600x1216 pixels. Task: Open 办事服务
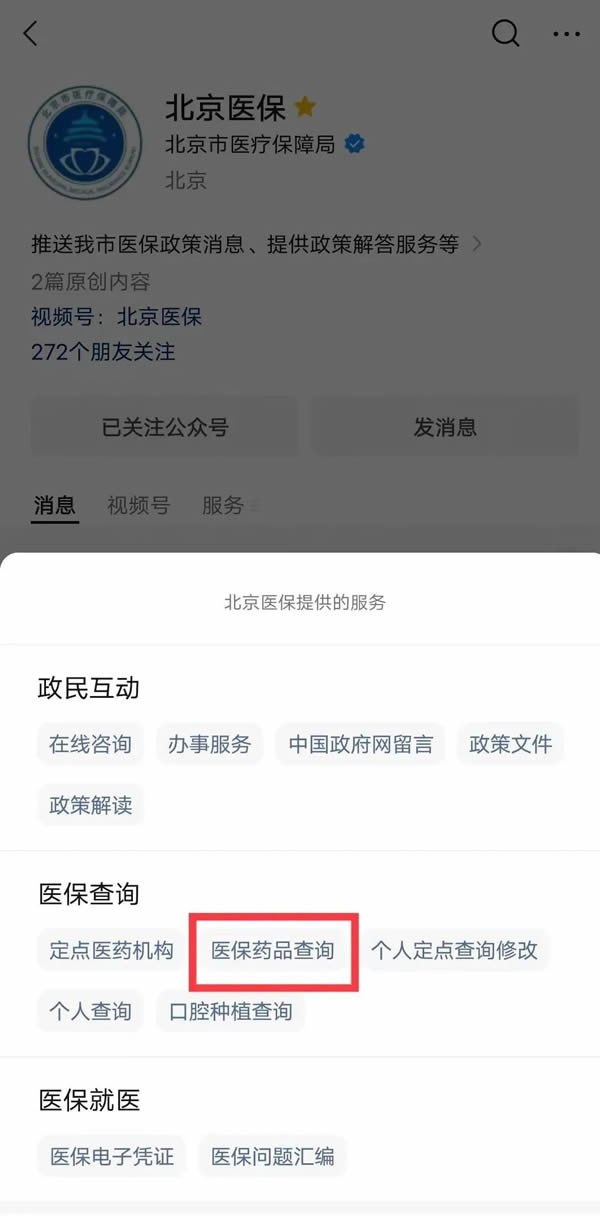coord(210,745)
